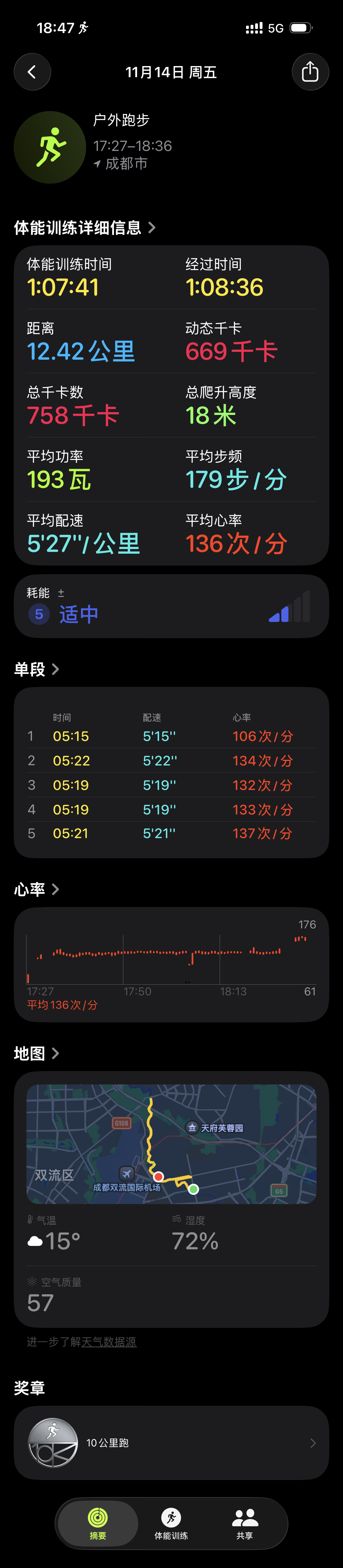Switch to the 体能训练 tab

click(x=171, y=1524)
